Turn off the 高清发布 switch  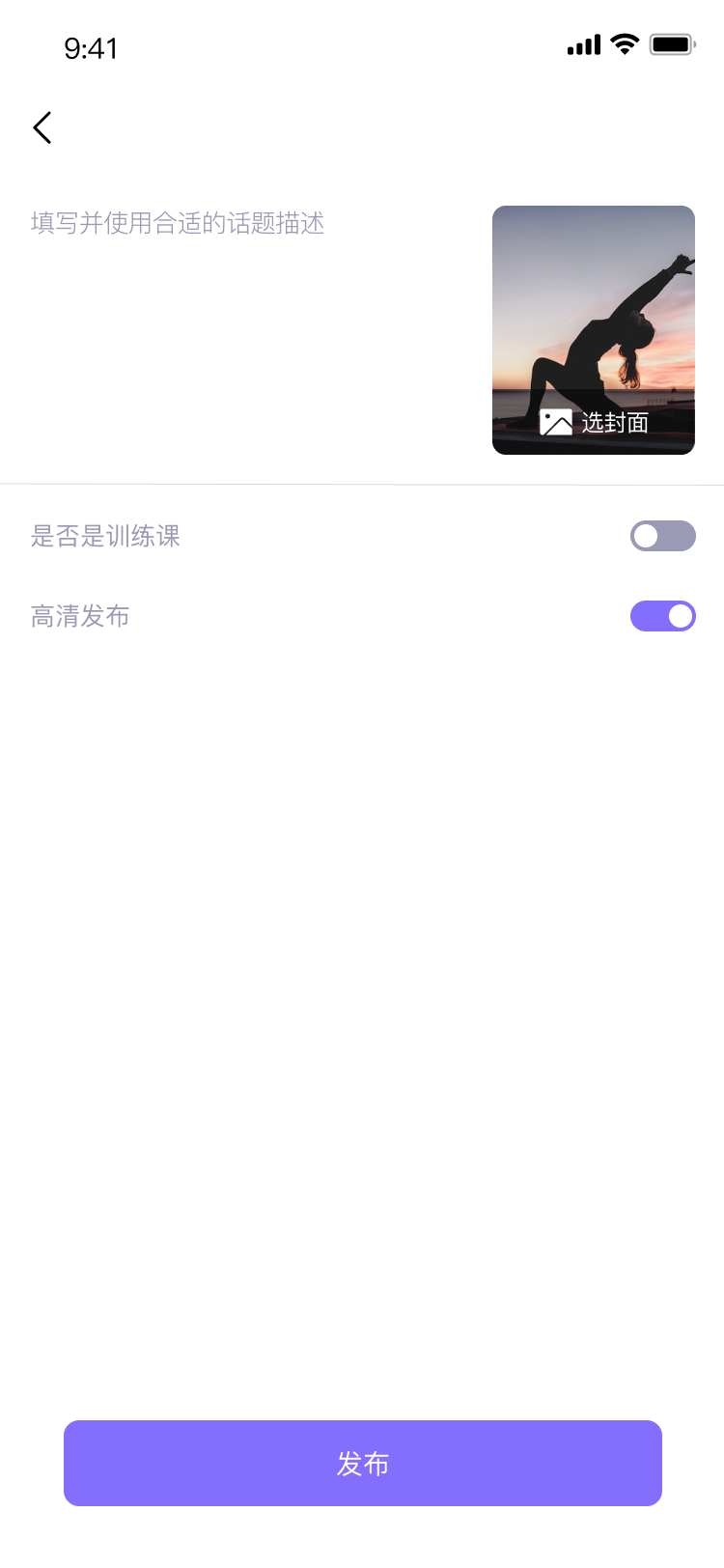(x=662, y=616)
